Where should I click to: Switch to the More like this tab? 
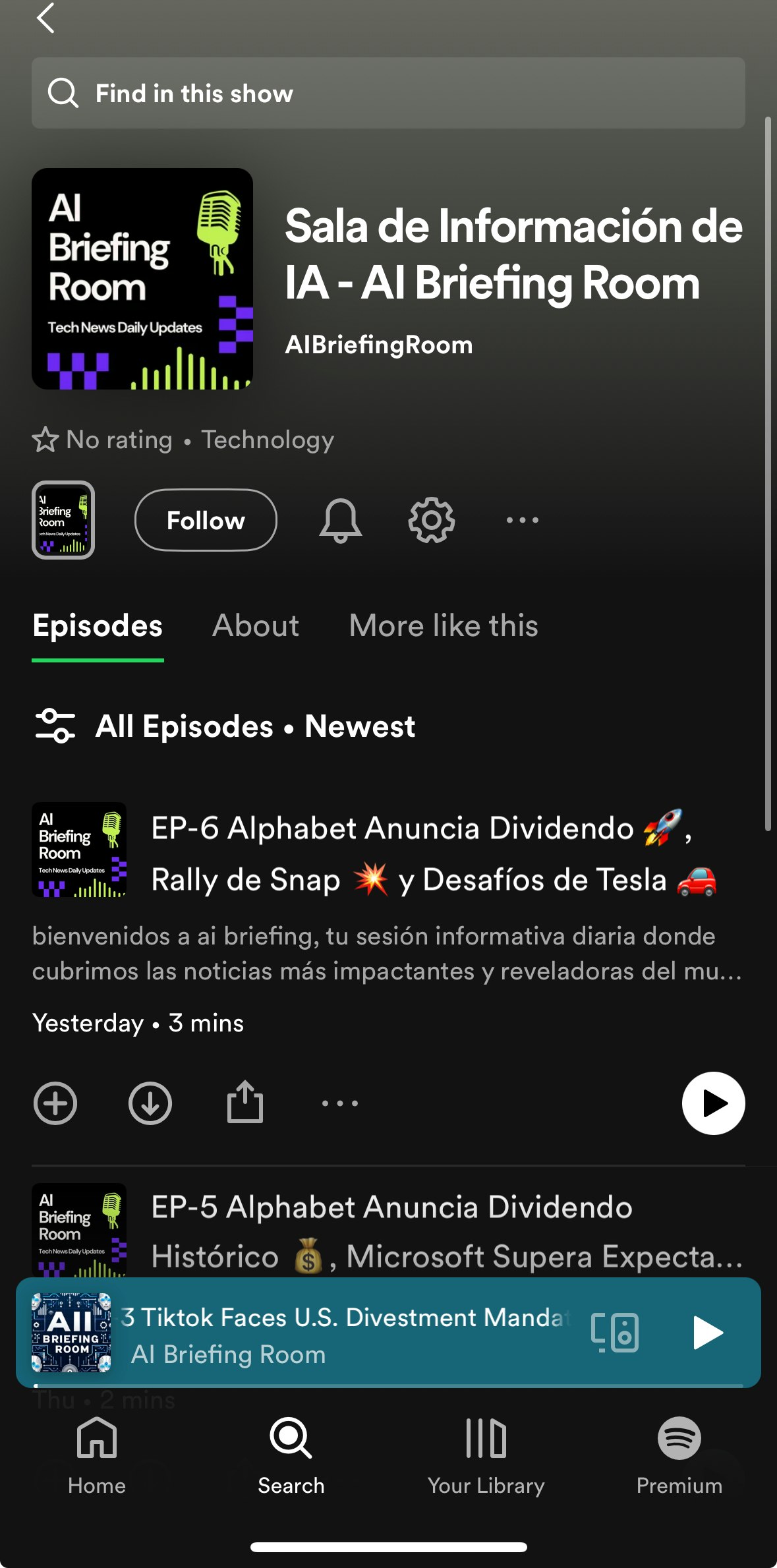pos(444,625)
